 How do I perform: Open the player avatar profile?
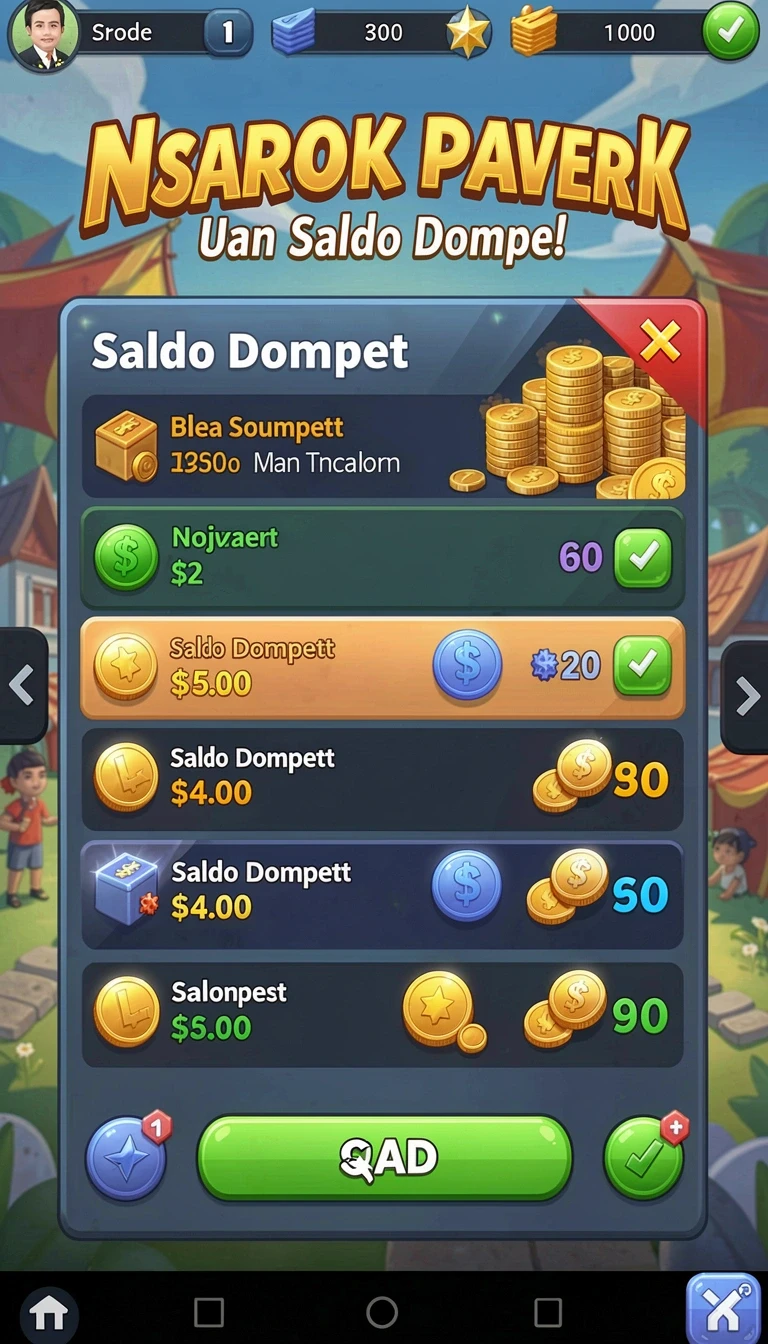coord(44,33)
